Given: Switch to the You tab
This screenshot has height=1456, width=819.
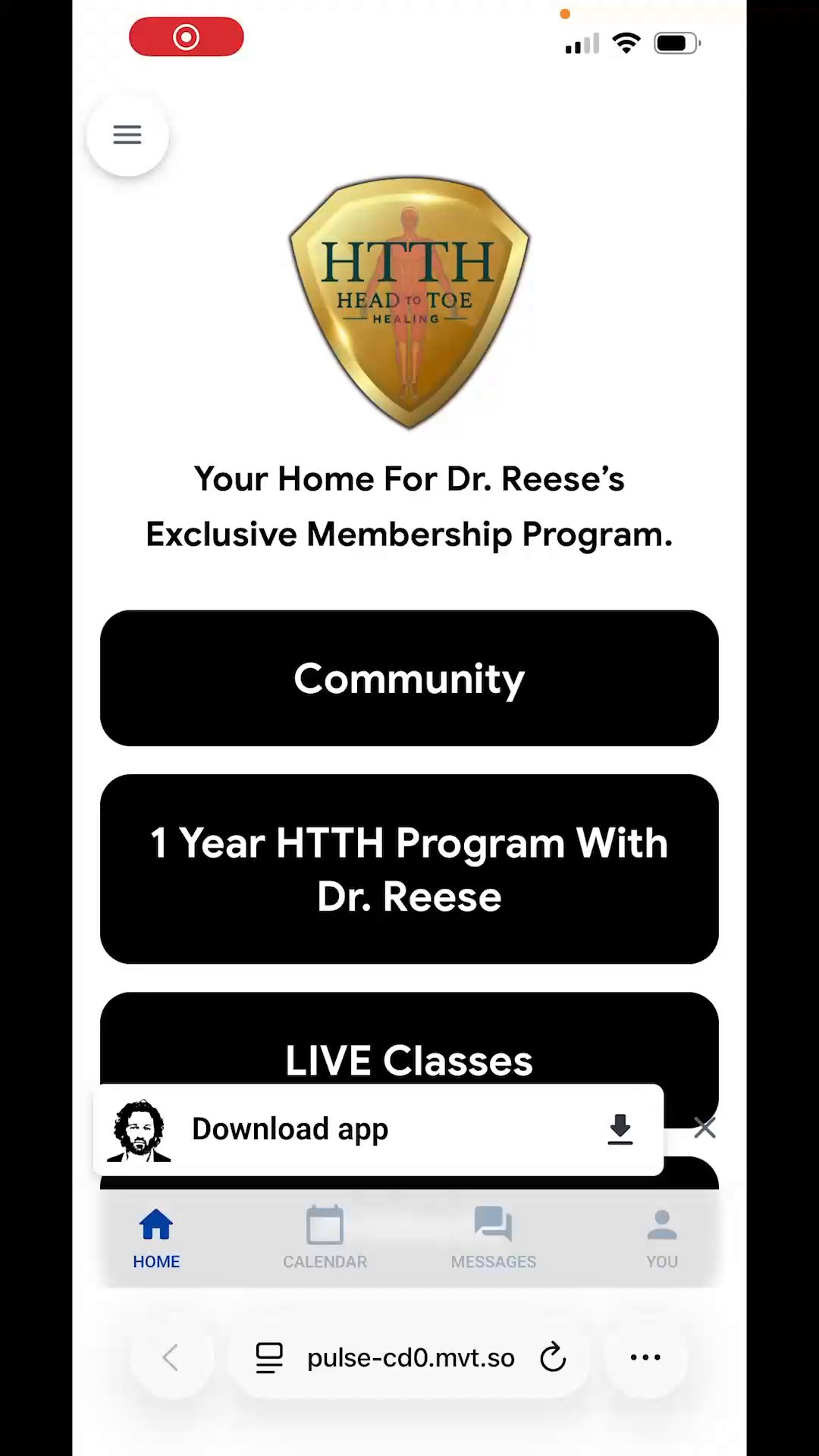Looking at the screenshot, I should [661, 1238].
